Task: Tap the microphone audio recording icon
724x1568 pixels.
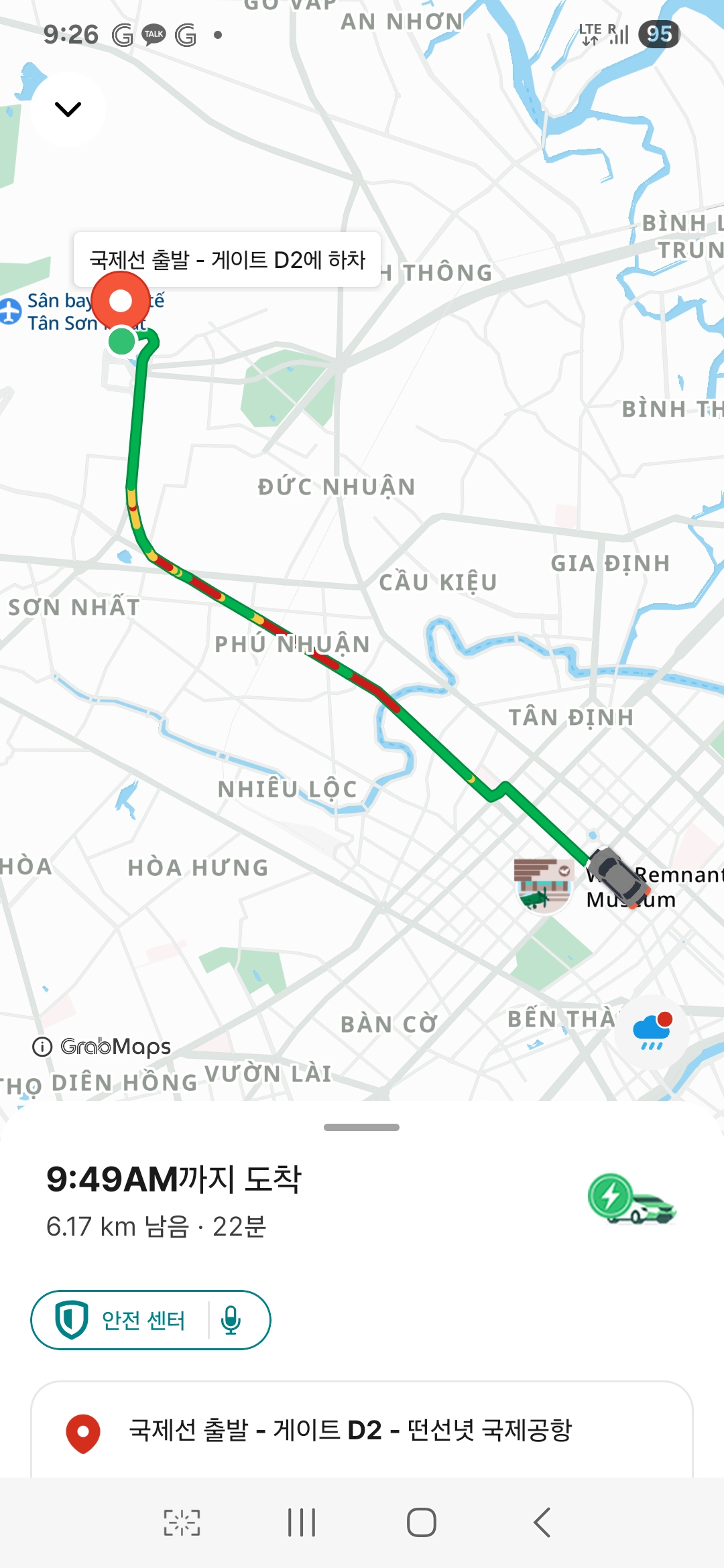Action: coord(231,1320)
